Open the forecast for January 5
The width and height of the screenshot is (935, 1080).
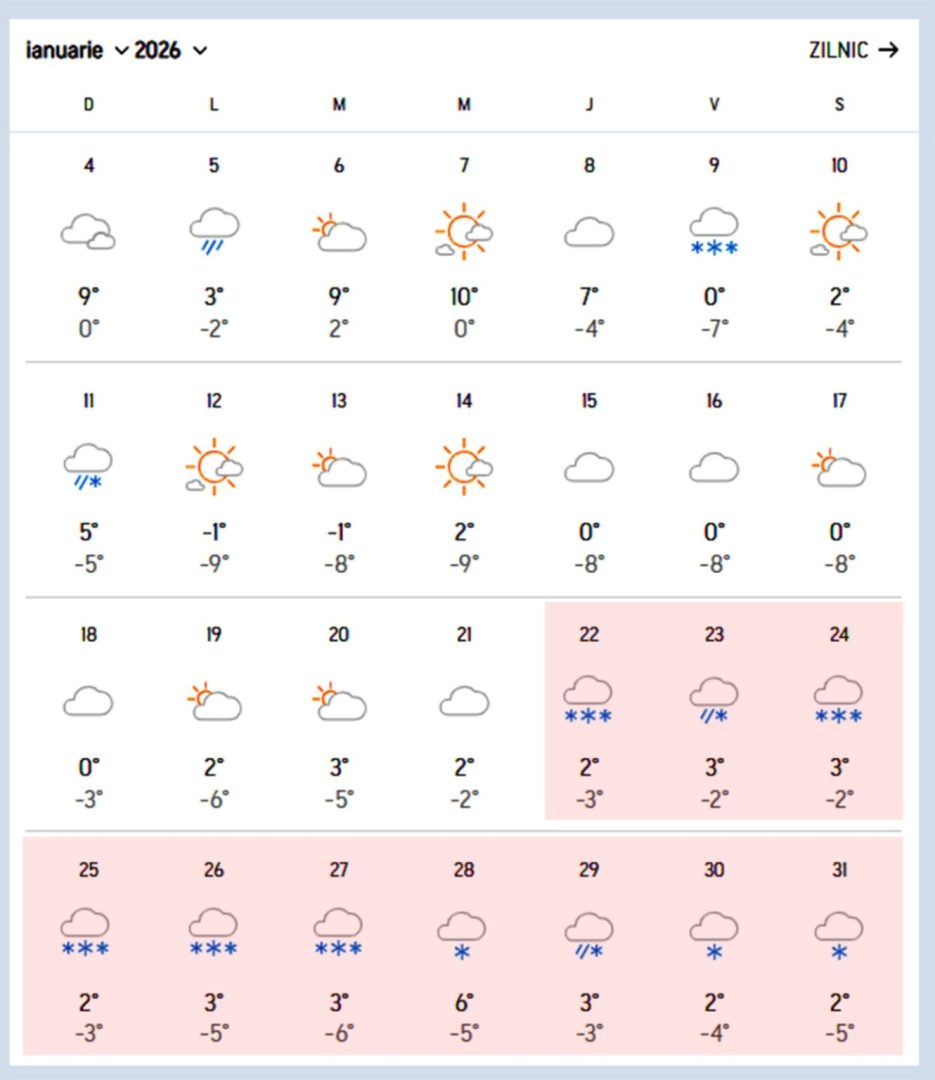214,245
